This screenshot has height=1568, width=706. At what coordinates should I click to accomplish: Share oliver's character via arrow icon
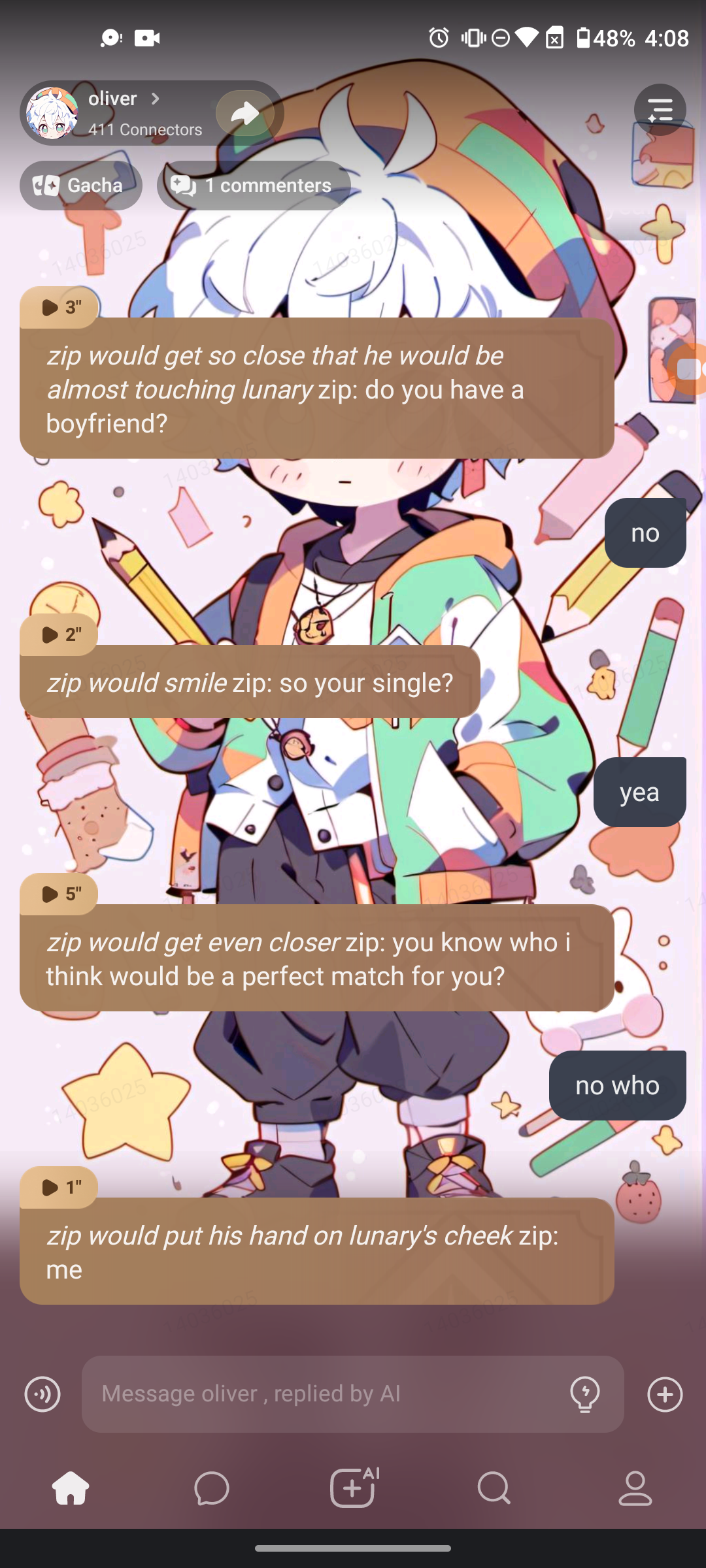coord(245,113)
